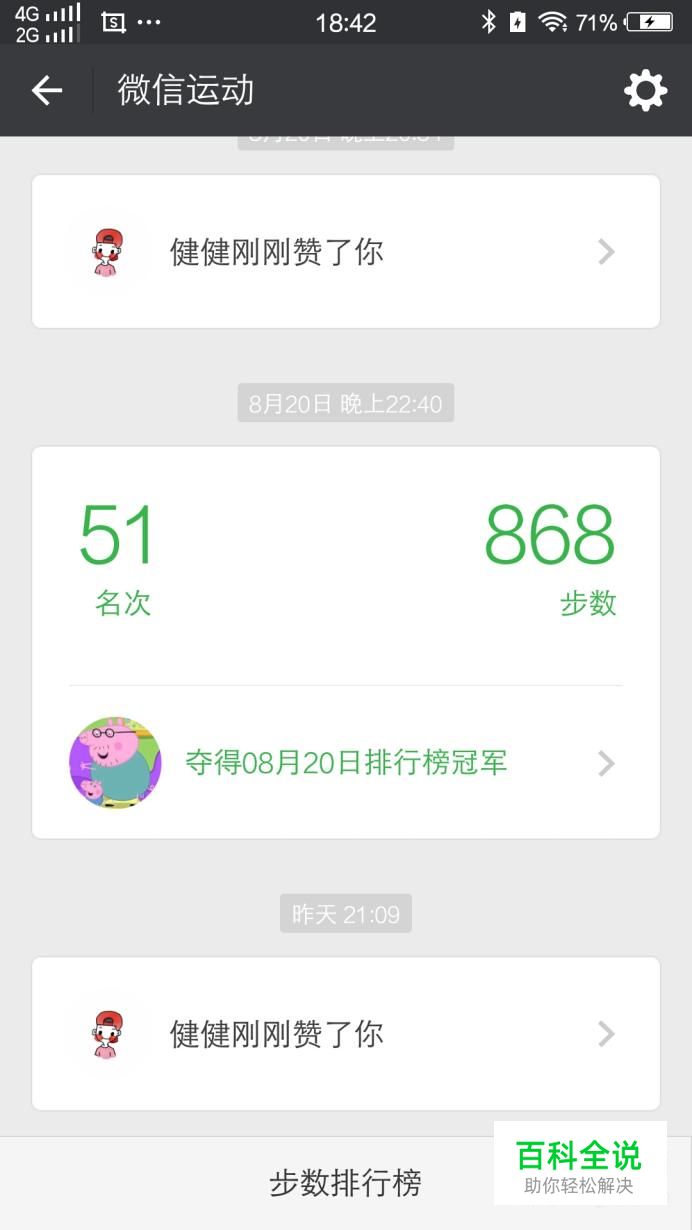View 夺得08月20日排行榜冠军 row
This screenshot has height=1230, width=692.
tap(346, 763)
